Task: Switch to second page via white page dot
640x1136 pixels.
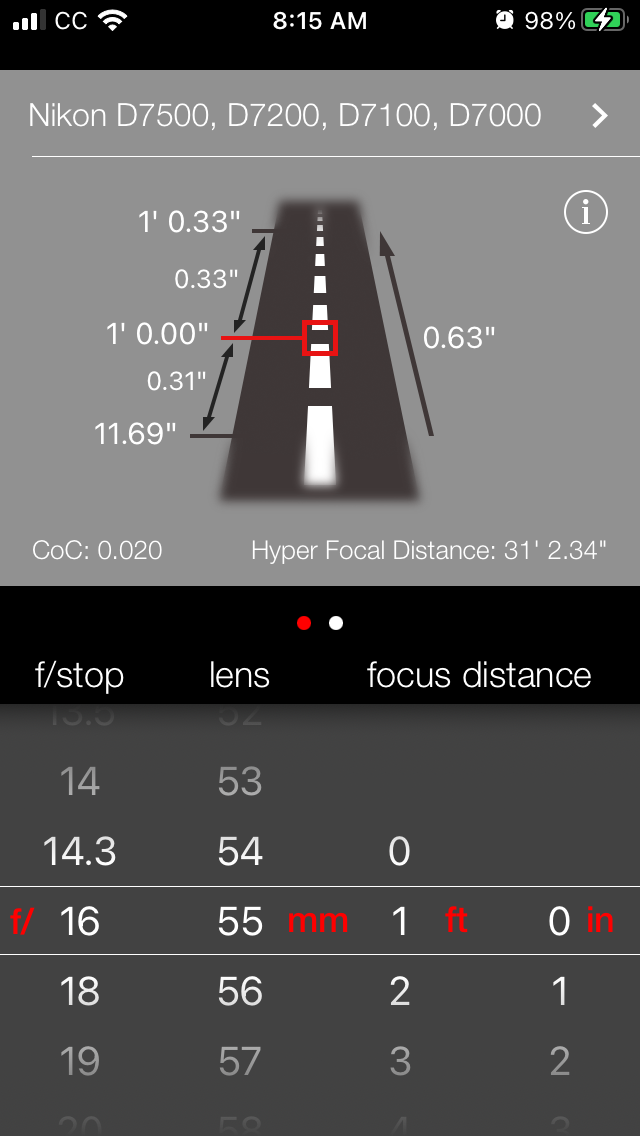Action: [336, 623]
